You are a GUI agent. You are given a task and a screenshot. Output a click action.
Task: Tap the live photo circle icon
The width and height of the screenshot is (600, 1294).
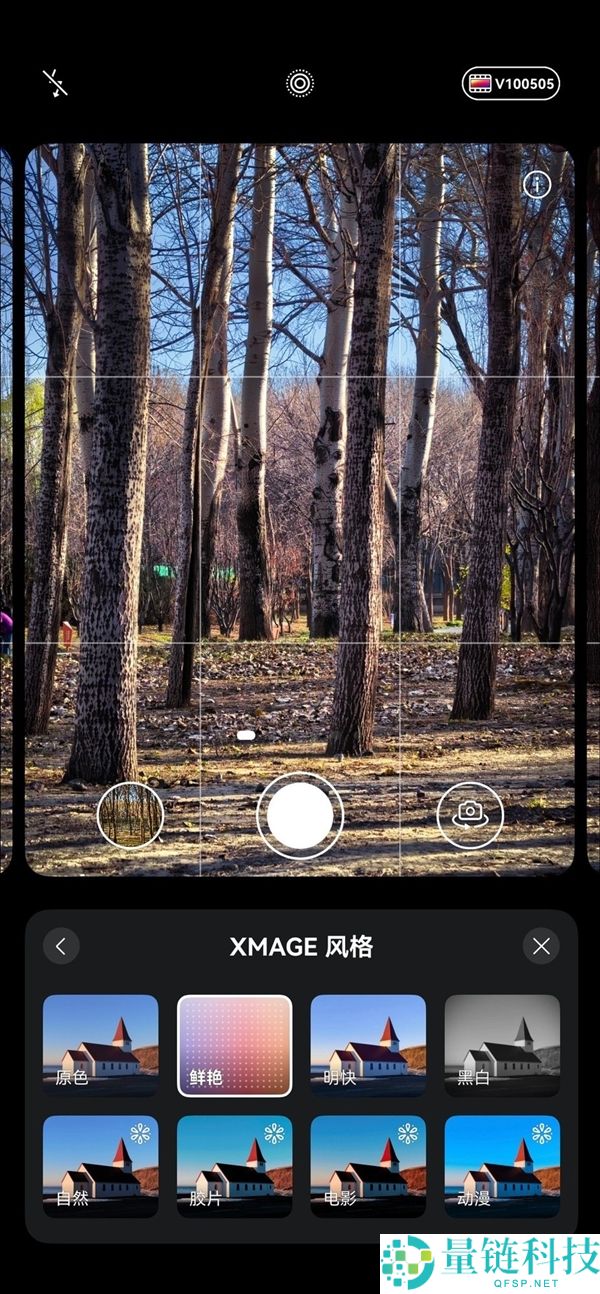tap(300, 83)
